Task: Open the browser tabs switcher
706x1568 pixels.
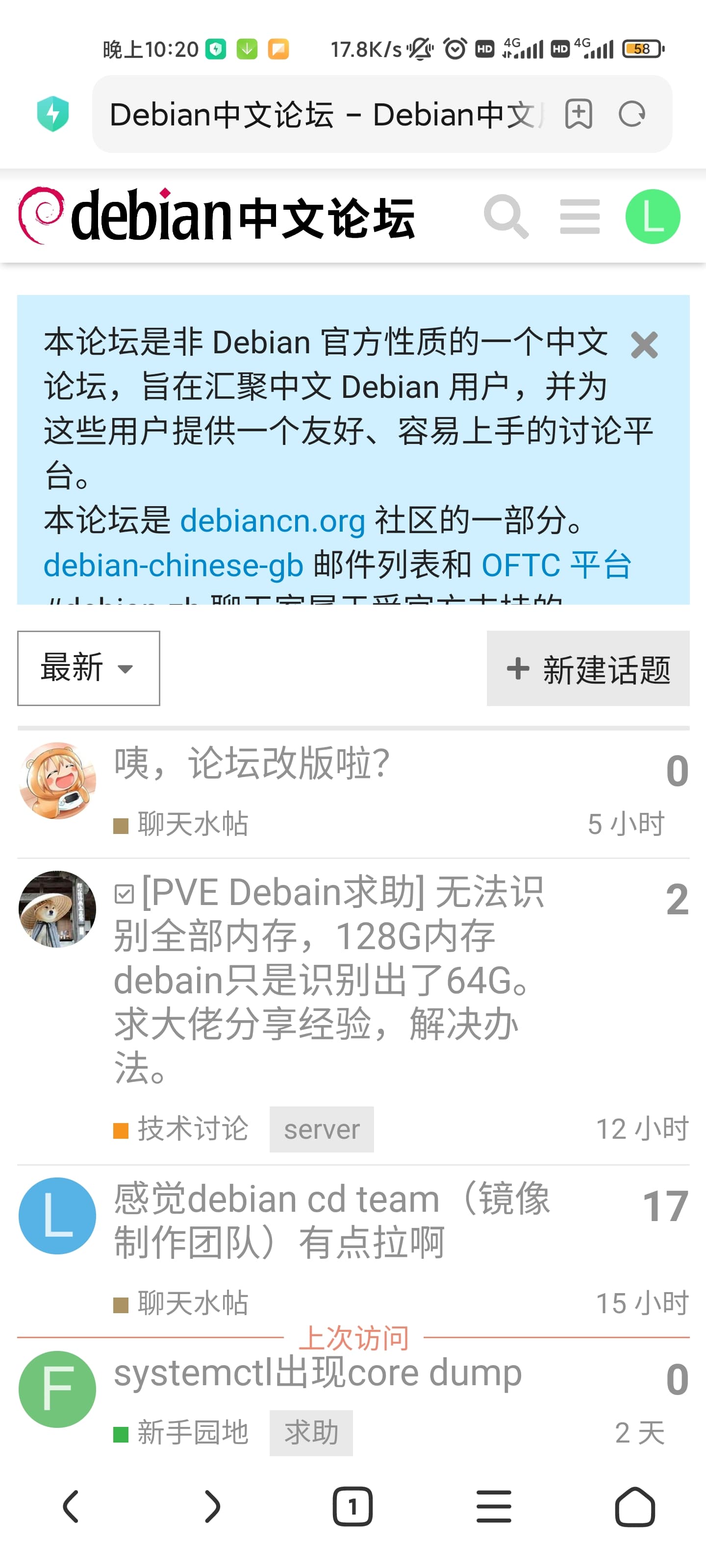Action: [352, 1507]
